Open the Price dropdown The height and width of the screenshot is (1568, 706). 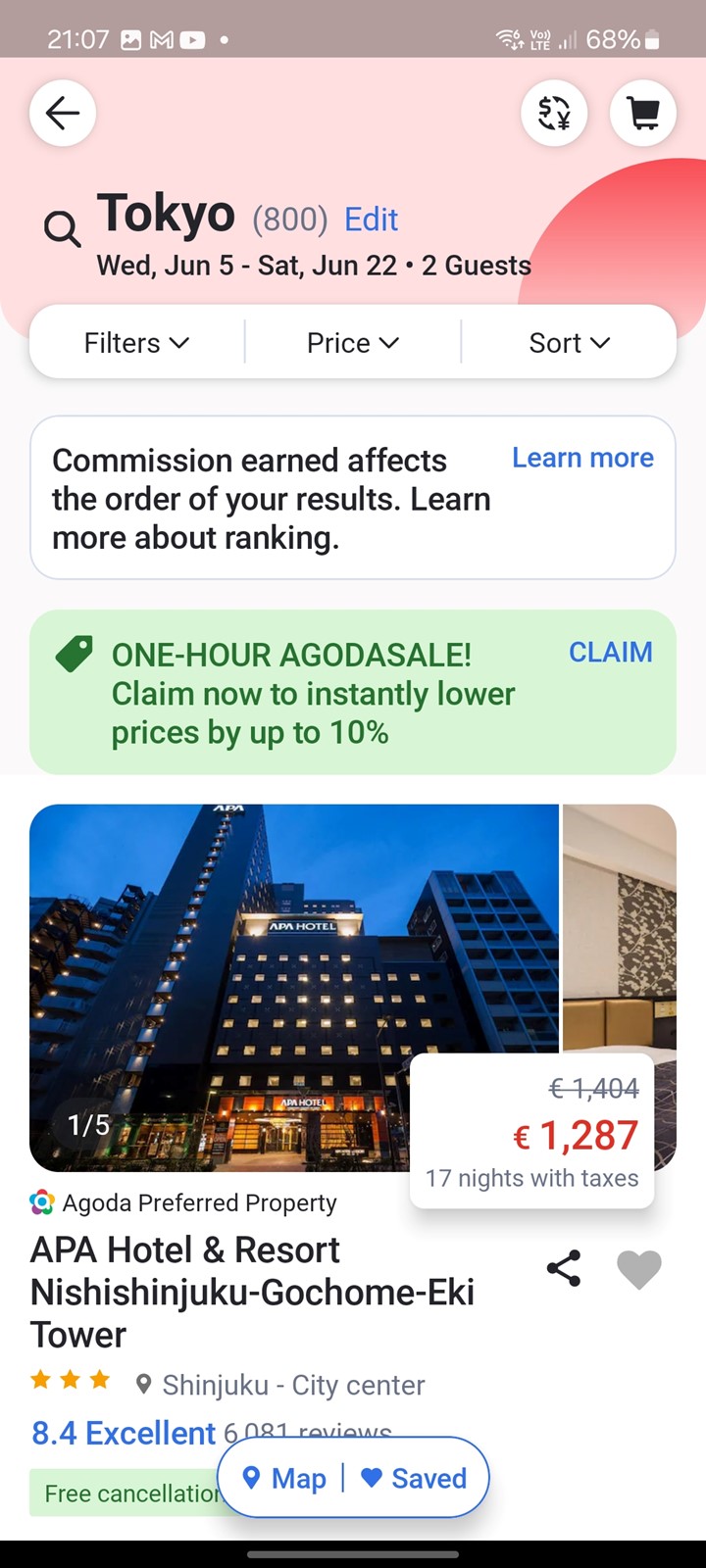(353, 343)
